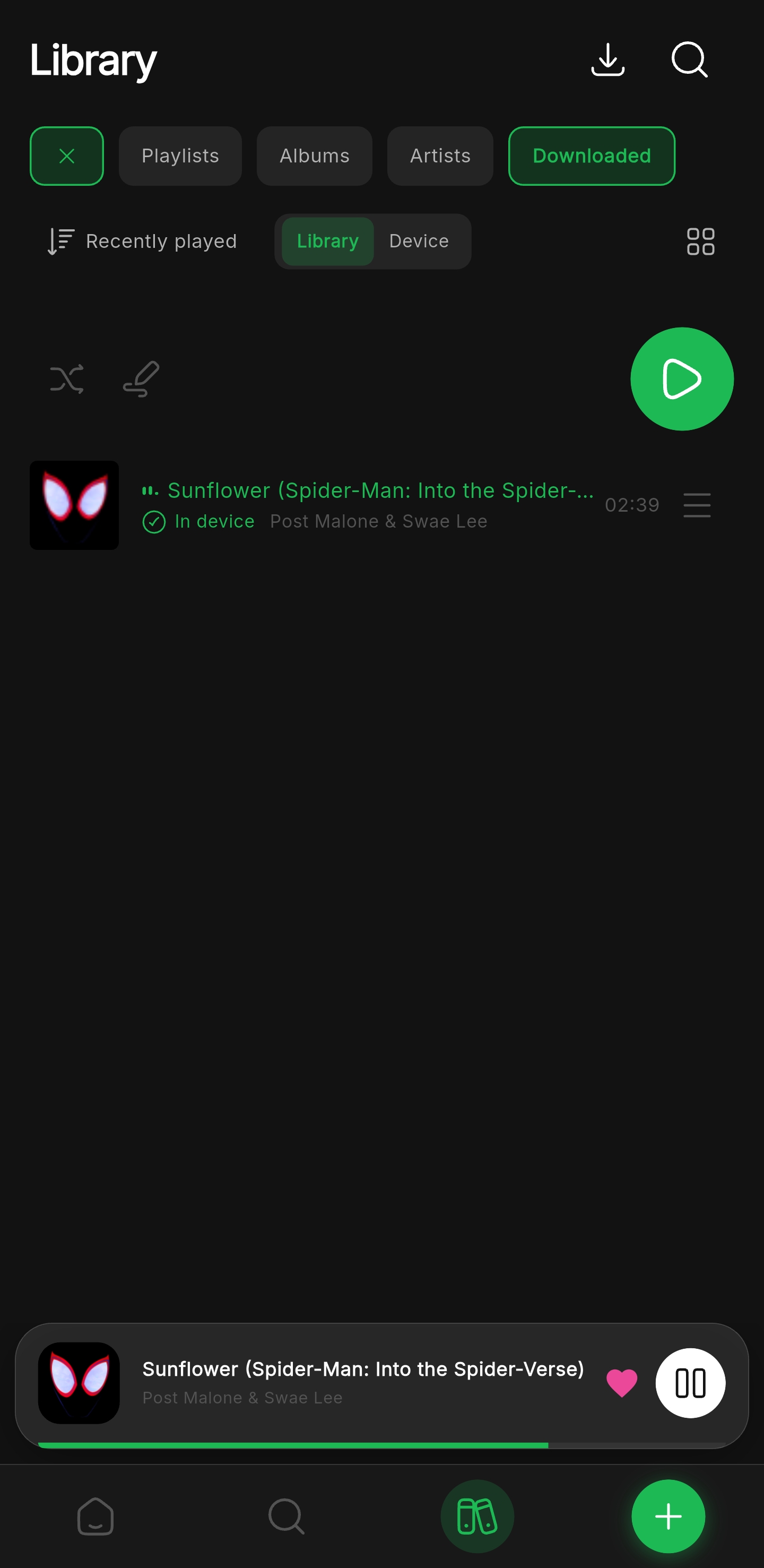Play all with the large green button

tap(682, 379)
